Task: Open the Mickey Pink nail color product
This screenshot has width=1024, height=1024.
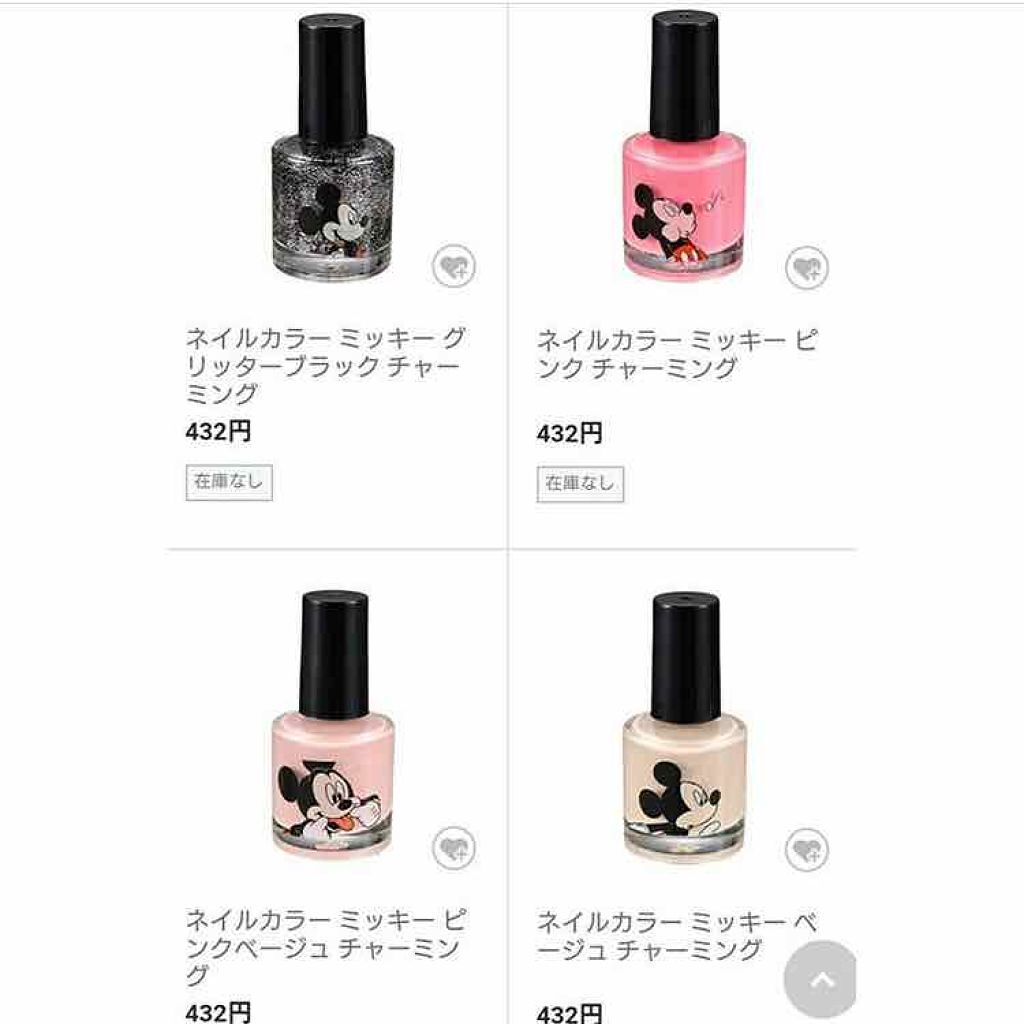Action: tap(676, 353)
